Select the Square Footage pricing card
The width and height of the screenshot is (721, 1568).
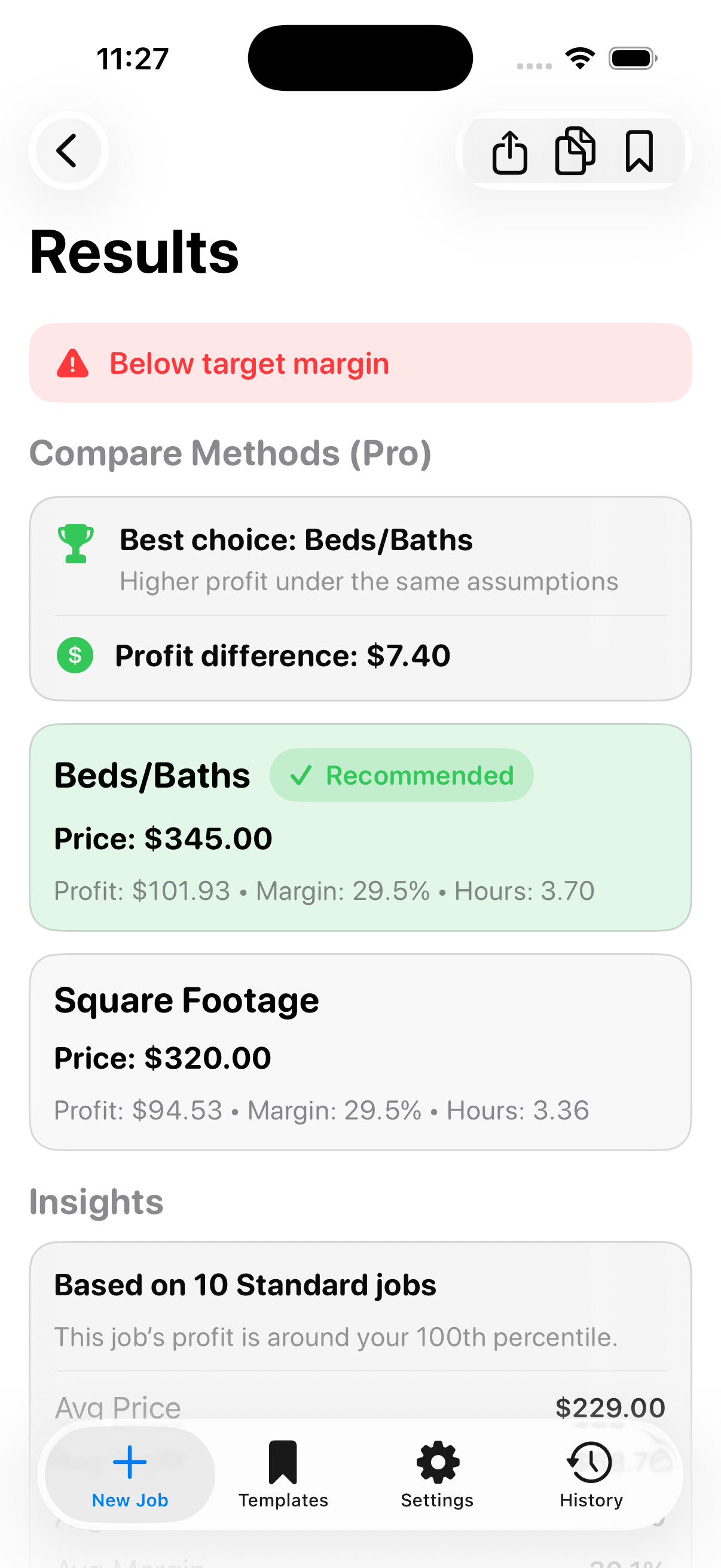[x=361, y=1053]
